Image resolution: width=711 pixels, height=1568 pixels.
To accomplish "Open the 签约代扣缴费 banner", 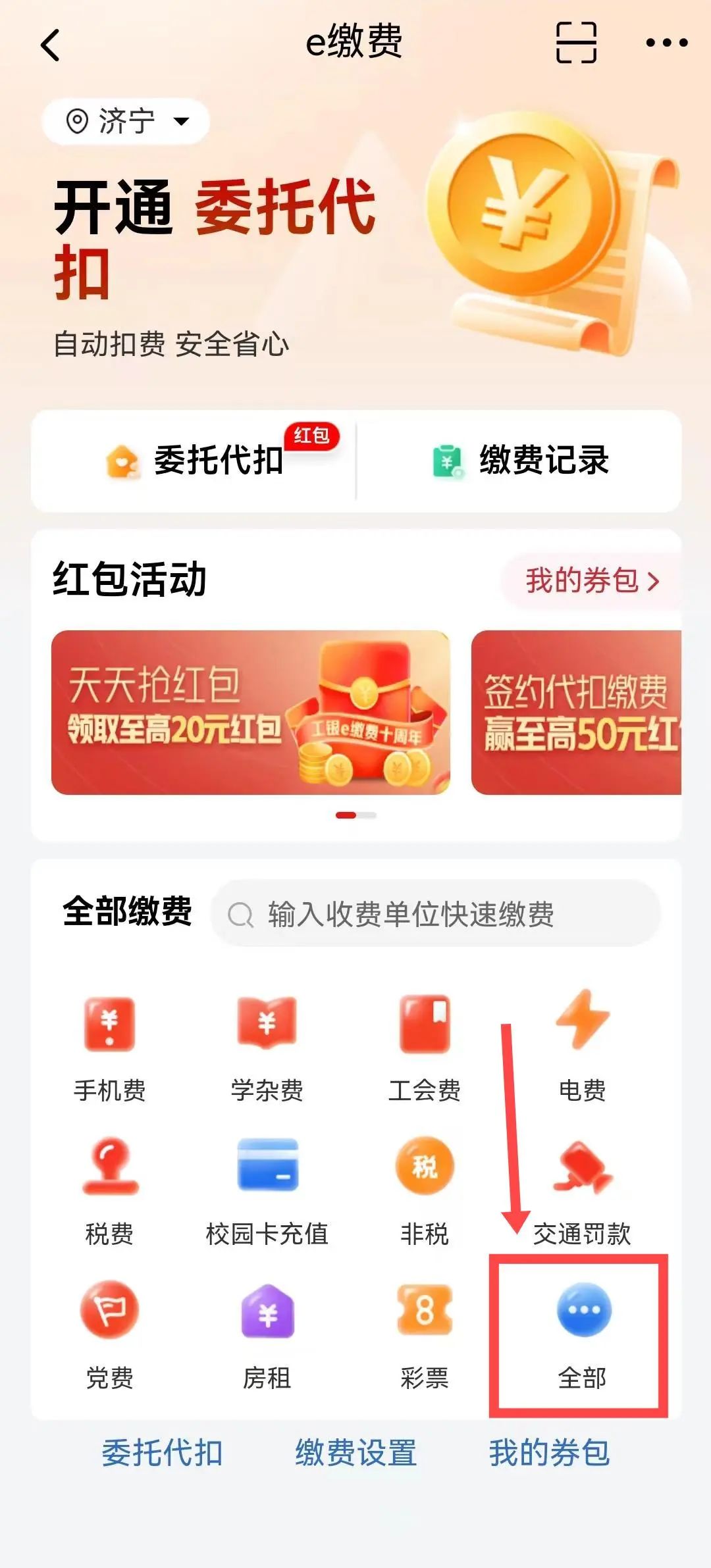I will (x=576, y=713).
